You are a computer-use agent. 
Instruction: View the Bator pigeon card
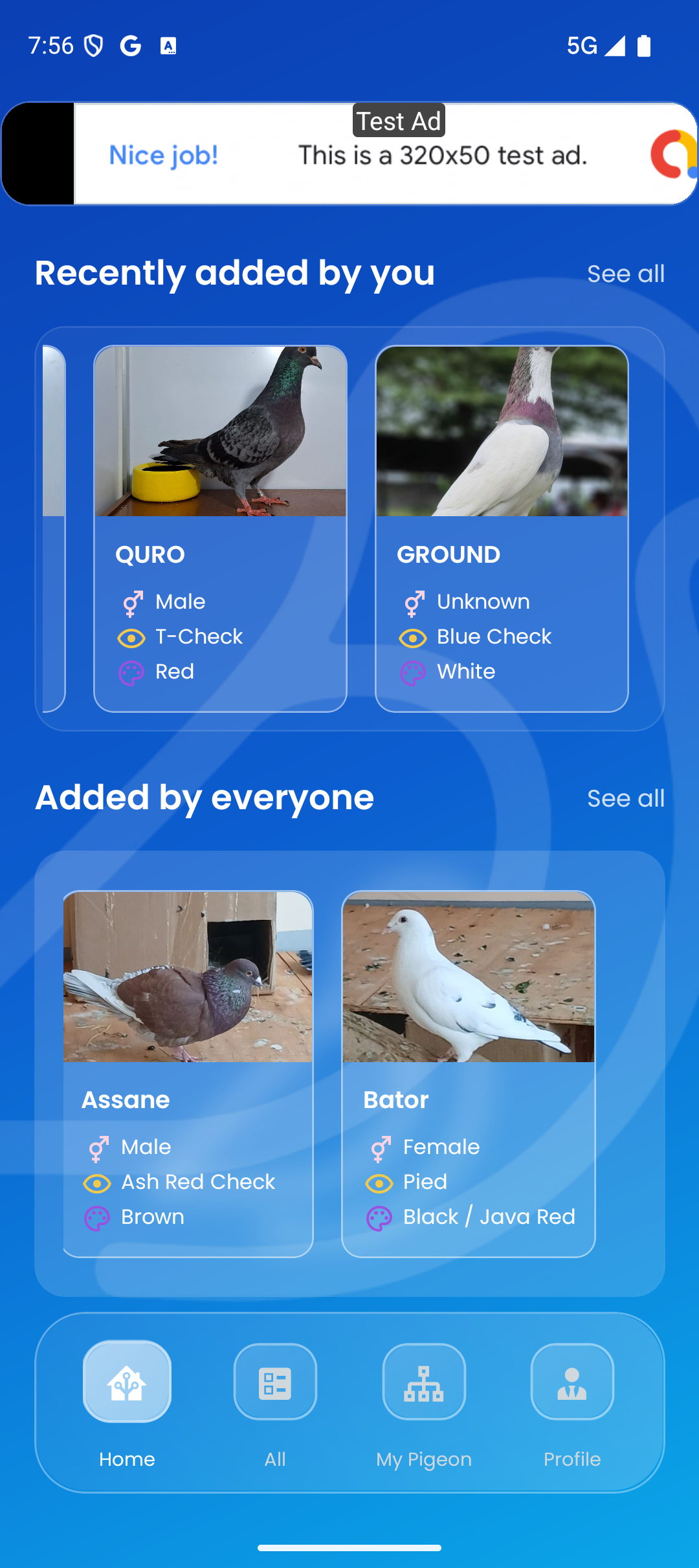(x=468, y=1074)
